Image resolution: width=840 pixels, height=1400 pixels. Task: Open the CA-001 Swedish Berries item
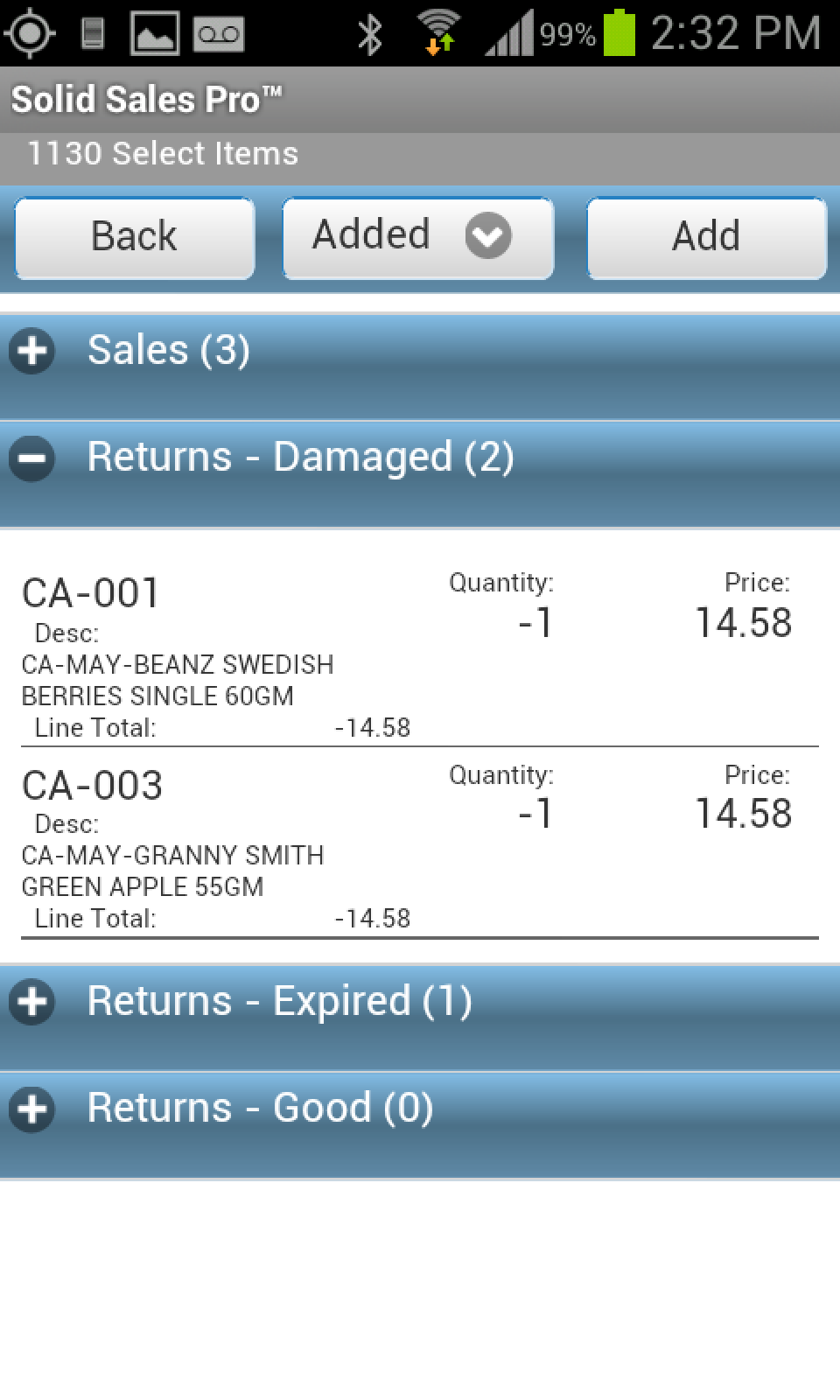[418, 652]
